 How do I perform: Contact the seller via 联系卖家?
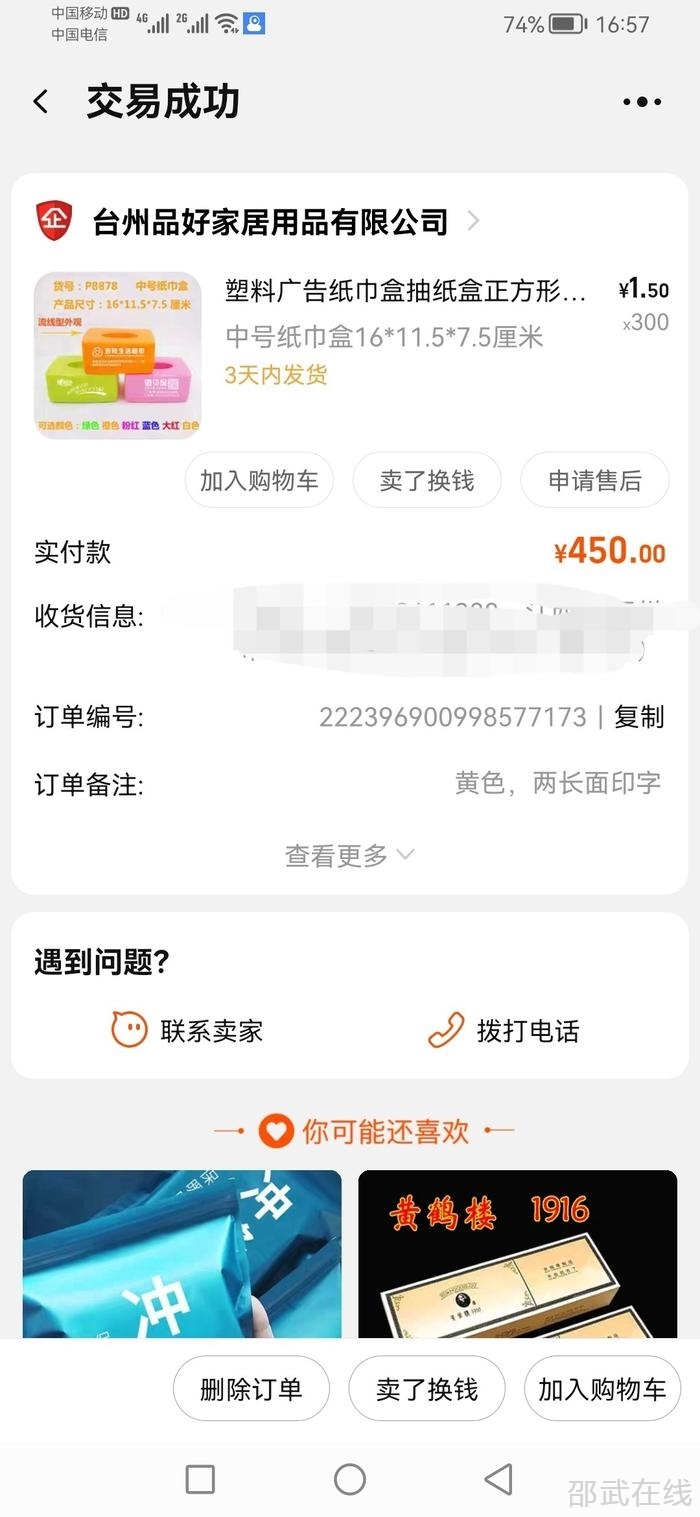(187, 1031)
